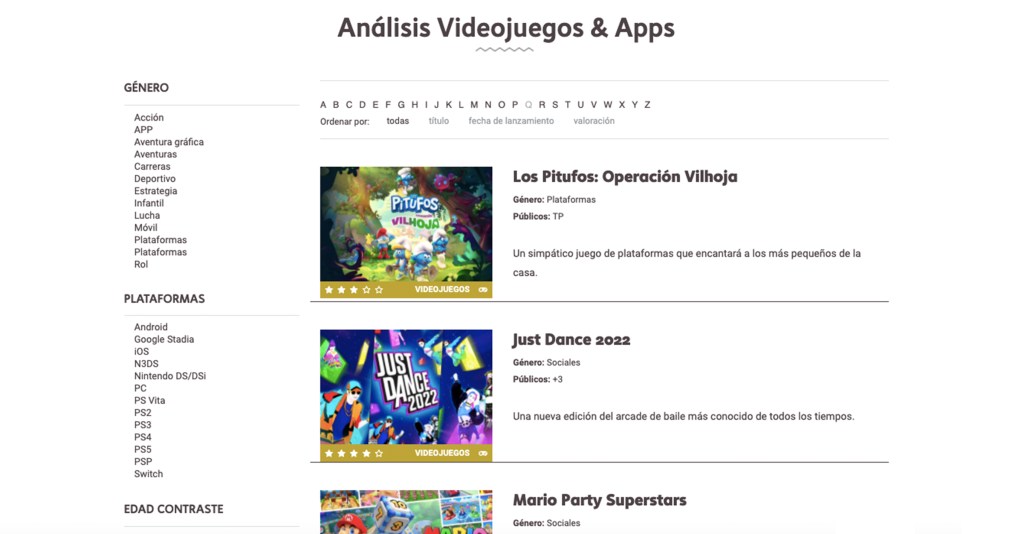This screenshot has height=534, width=1024.
Task: Order by fecha de lanzamiento
Action: (511, 121)
